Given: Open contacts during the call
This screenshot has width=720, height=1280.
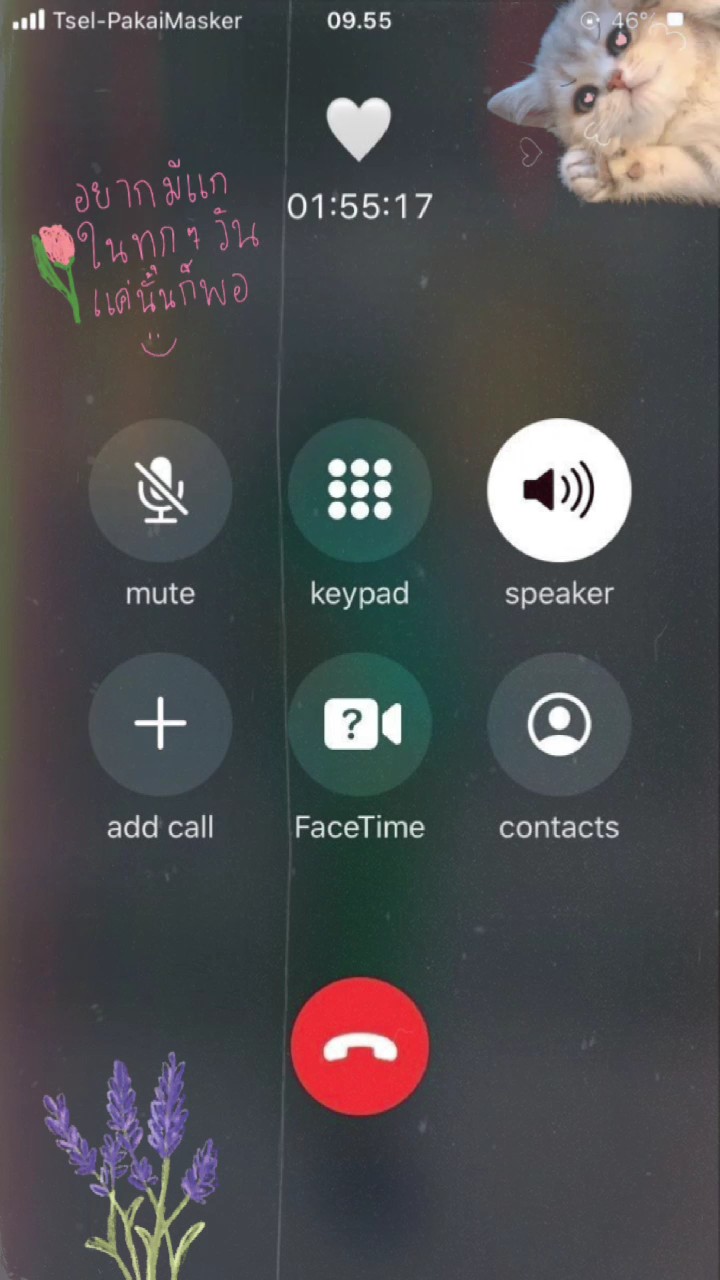Looking at the screenshot, I should tap(559, 724).
